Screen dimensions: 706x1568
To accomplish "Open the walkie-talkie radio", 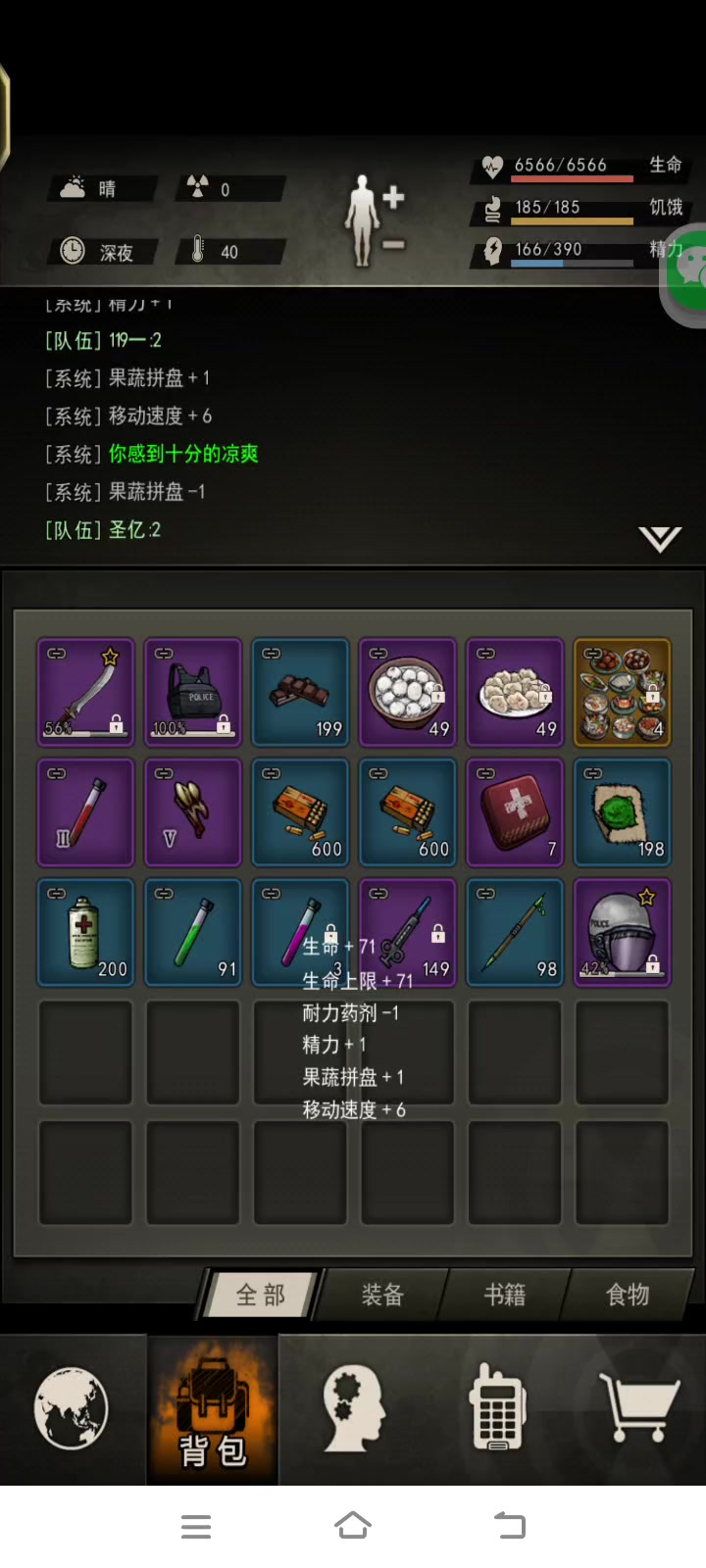I will (497, 1408).
